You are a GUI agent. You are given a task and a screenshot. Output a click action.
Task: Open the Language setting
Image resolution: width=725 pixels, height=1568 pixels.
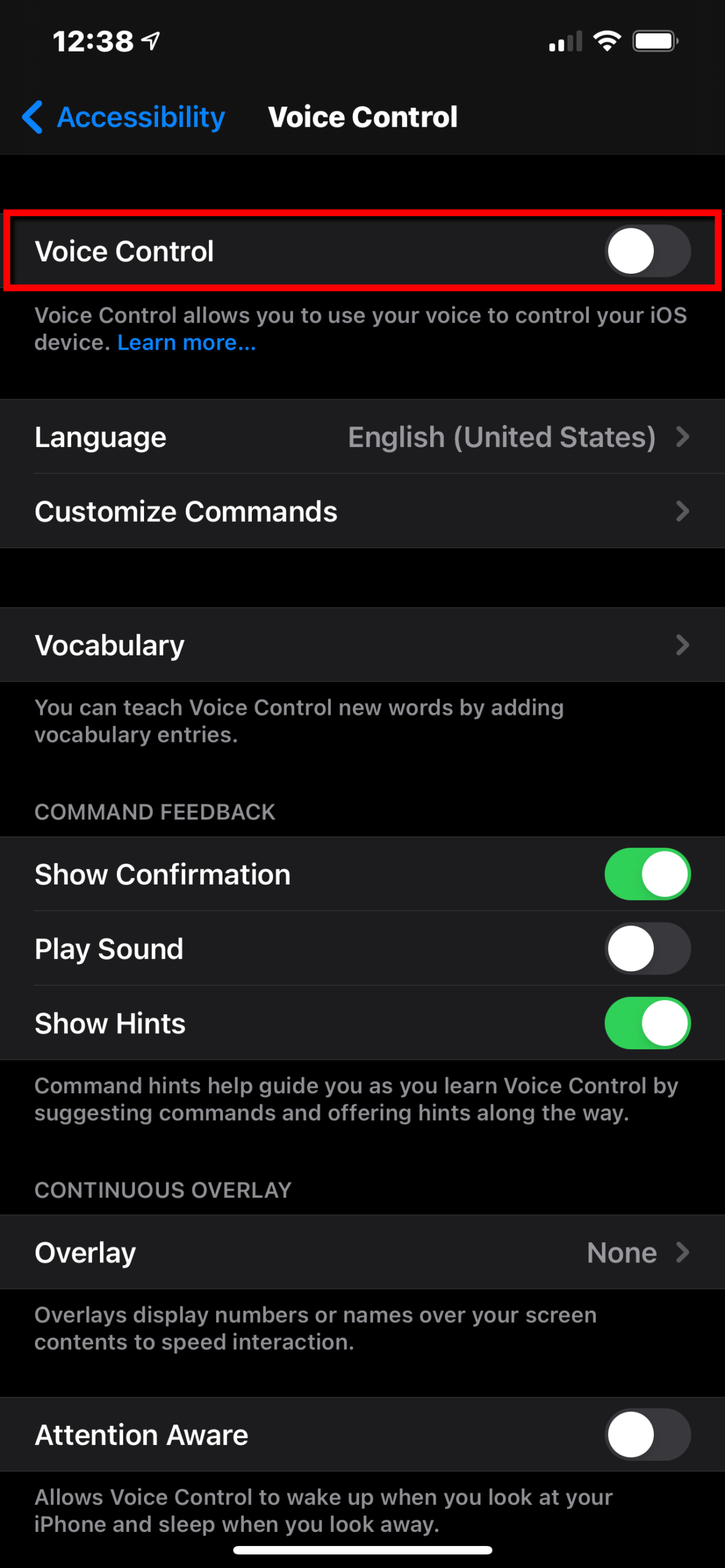(362, 437)
